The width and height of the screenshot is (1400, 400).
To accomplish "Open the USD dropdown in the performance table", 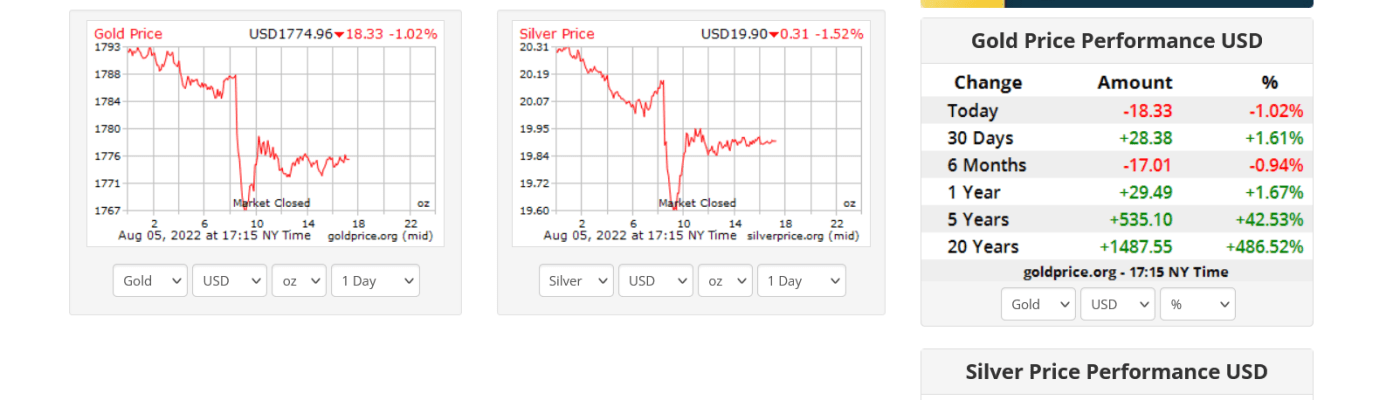I will [x=1117, y=304].
